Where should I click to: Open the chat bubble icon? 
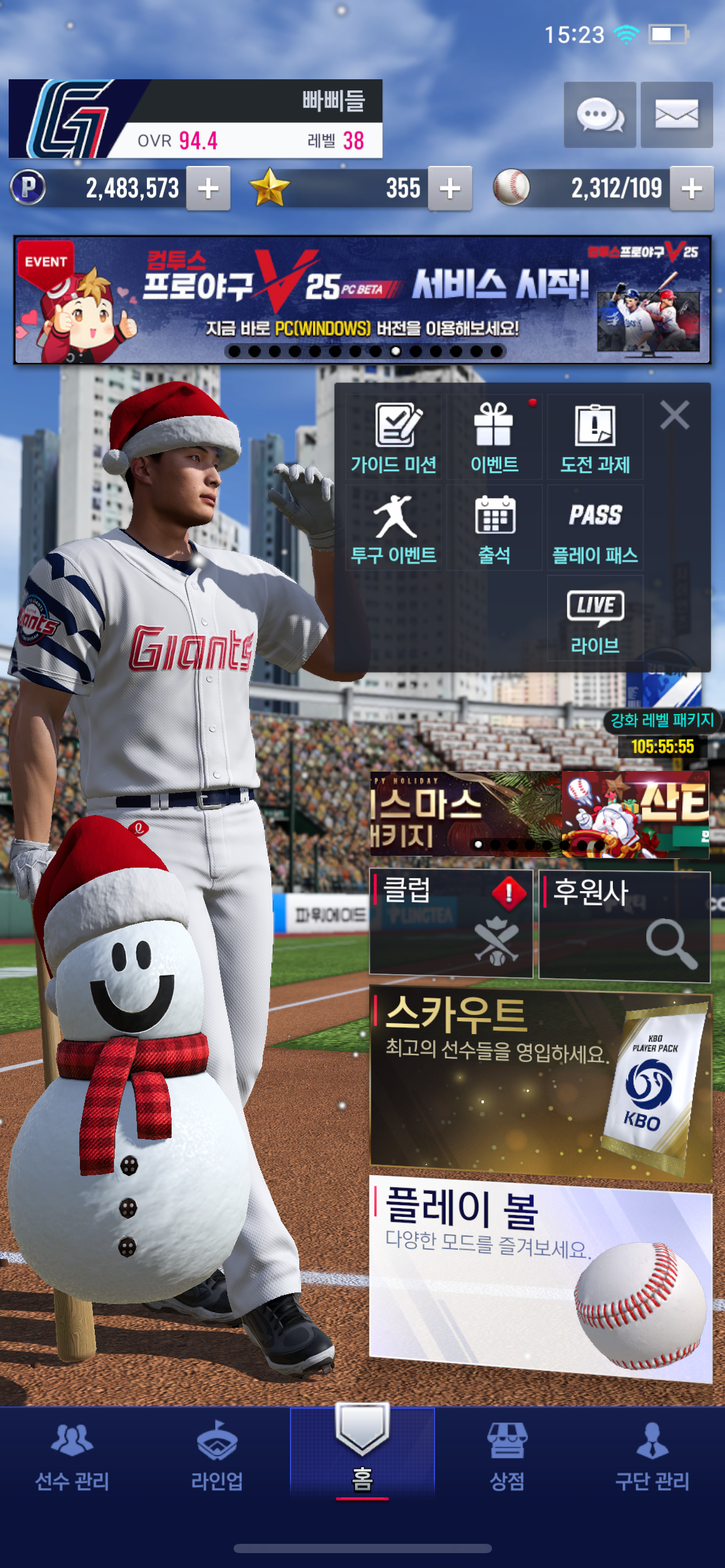(599, 115)
